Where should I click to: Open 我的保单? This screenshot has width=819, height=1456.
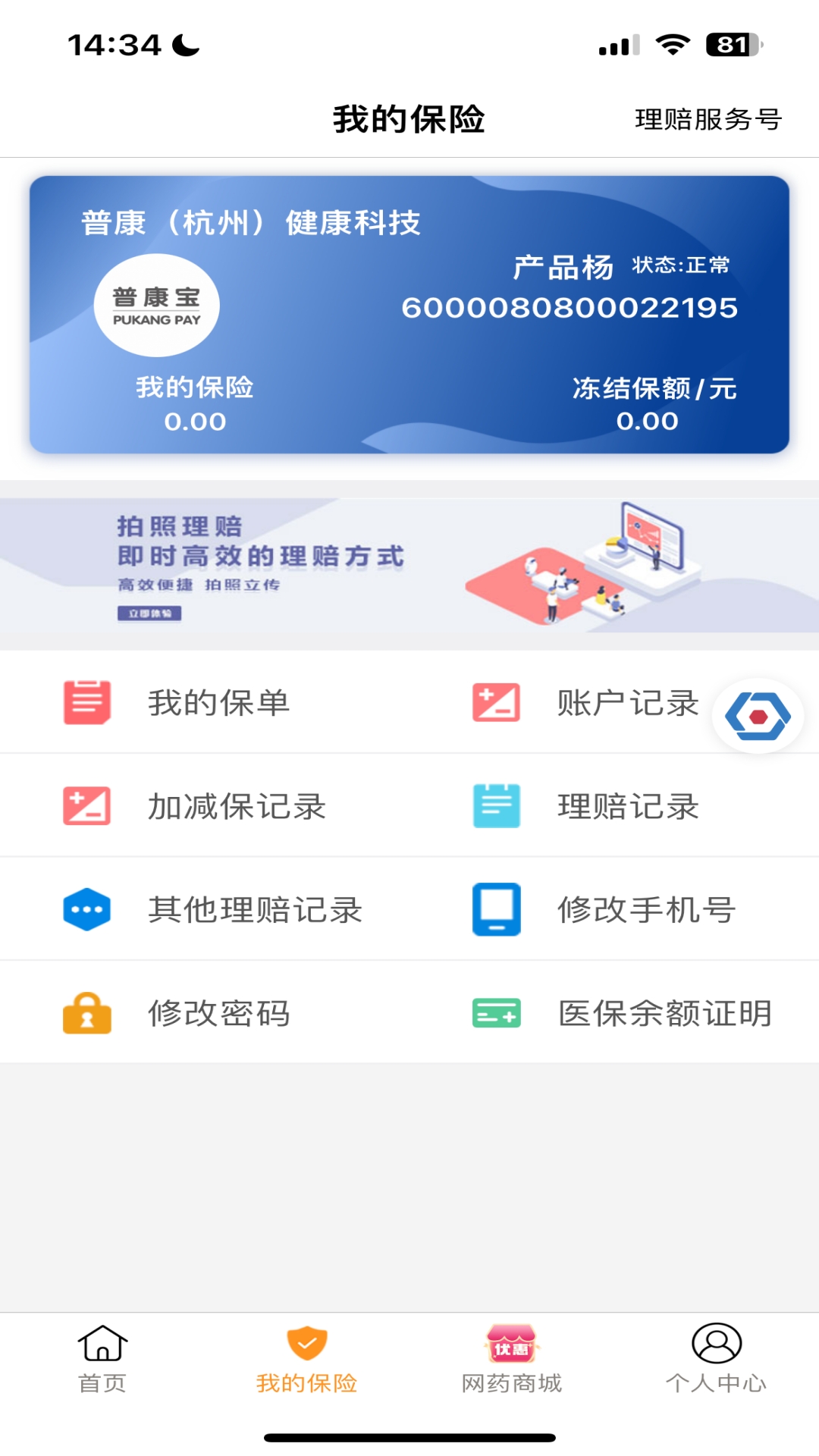coord(205,702)
